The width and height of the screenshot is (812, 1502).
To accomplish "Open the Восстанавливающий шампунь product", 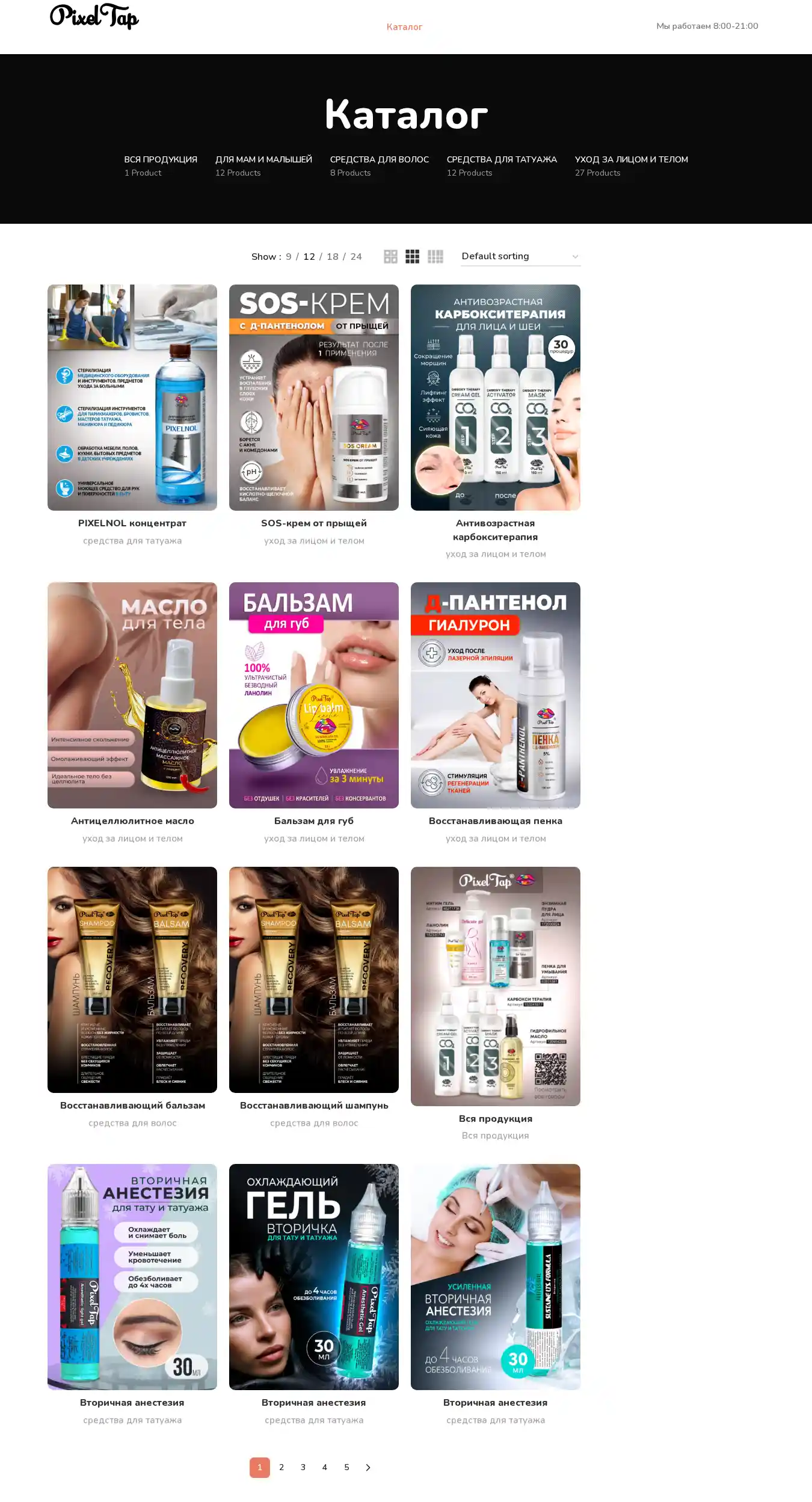I will pyautogui.click(x=313, y=1106).
